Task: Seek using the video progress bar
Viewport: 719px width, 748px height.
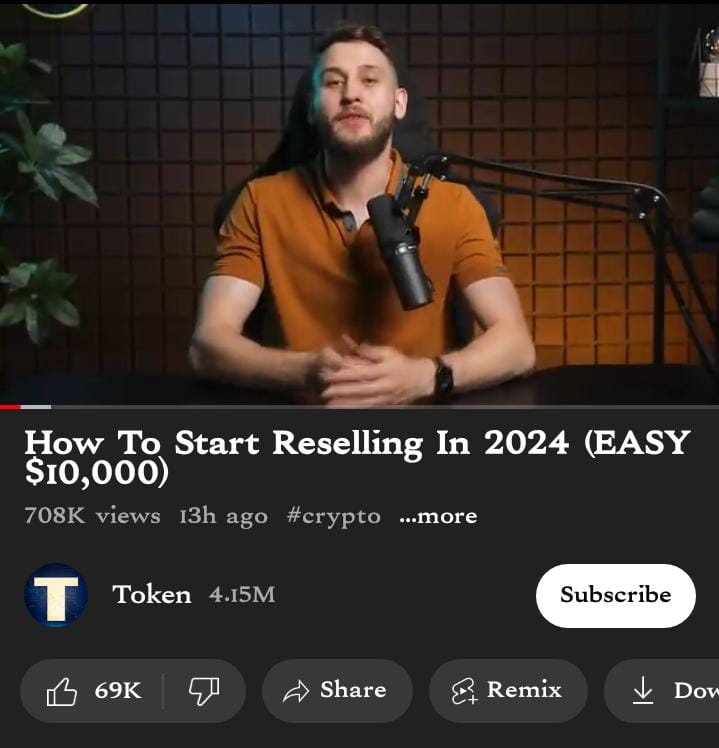Action: click(360, 407)
